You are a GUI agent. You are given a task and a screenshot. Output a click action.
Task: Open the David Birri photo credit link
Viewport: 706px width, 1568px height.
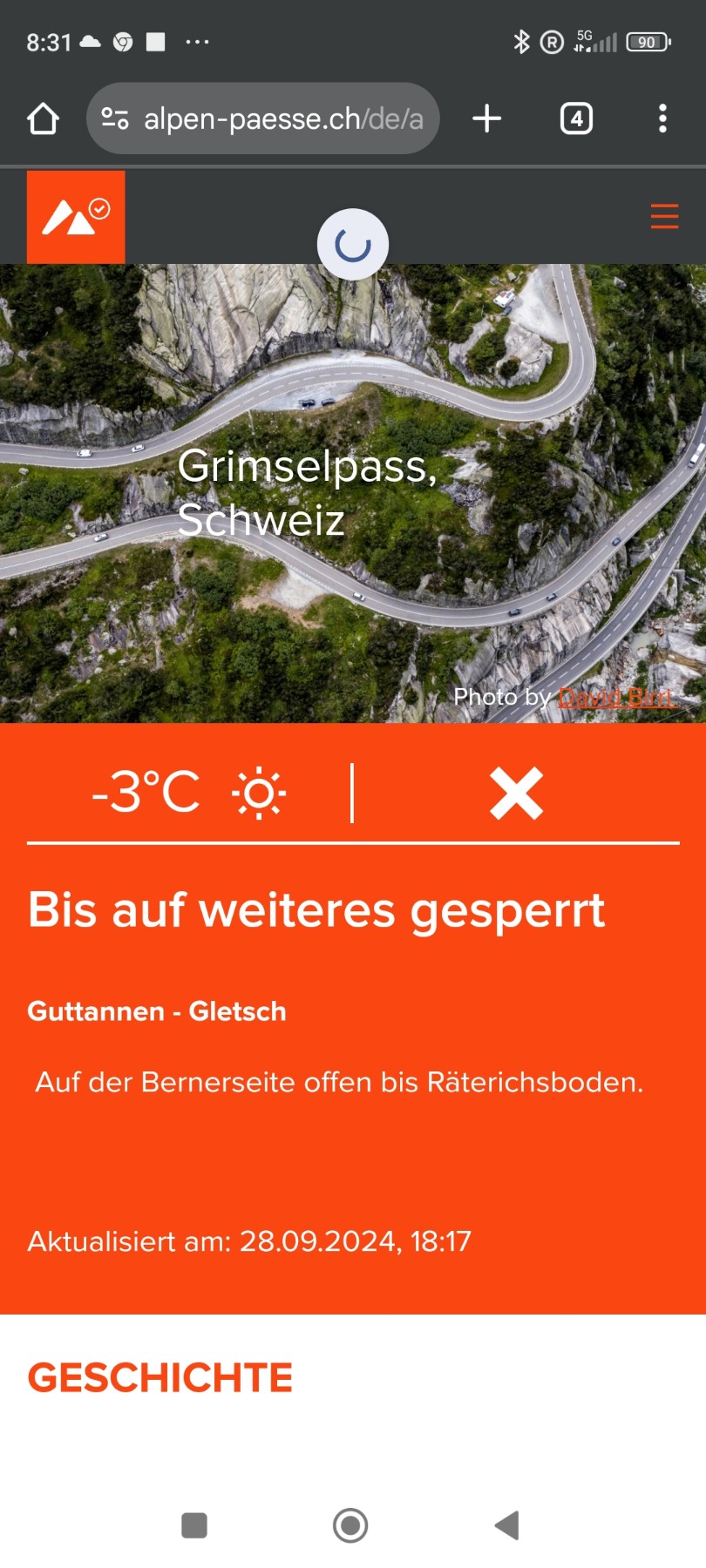[x=616, y=697]
